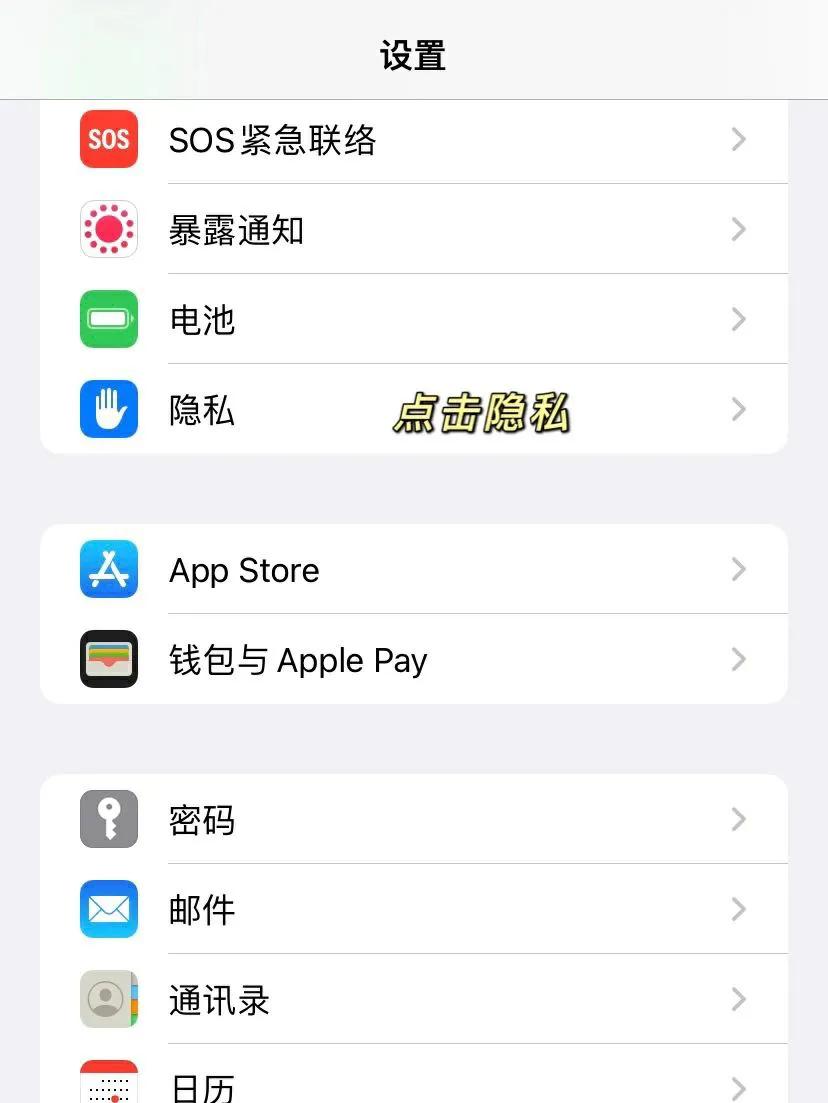828x1103 pixels.
Task: Expand the App Store row chevron
Action: tap(738, 569)
